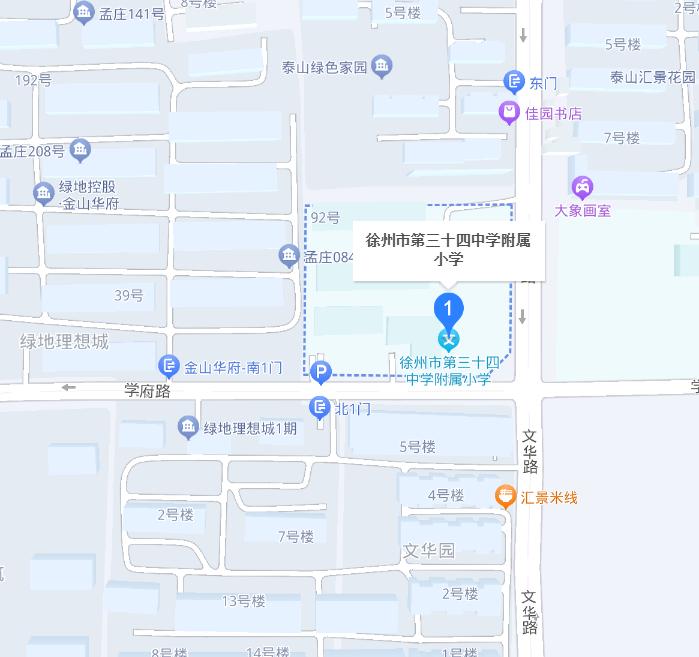Tap the 绿地控股-金山华府 marker
This screenshot has height=657, width=699.
click(x=44, y=193)
